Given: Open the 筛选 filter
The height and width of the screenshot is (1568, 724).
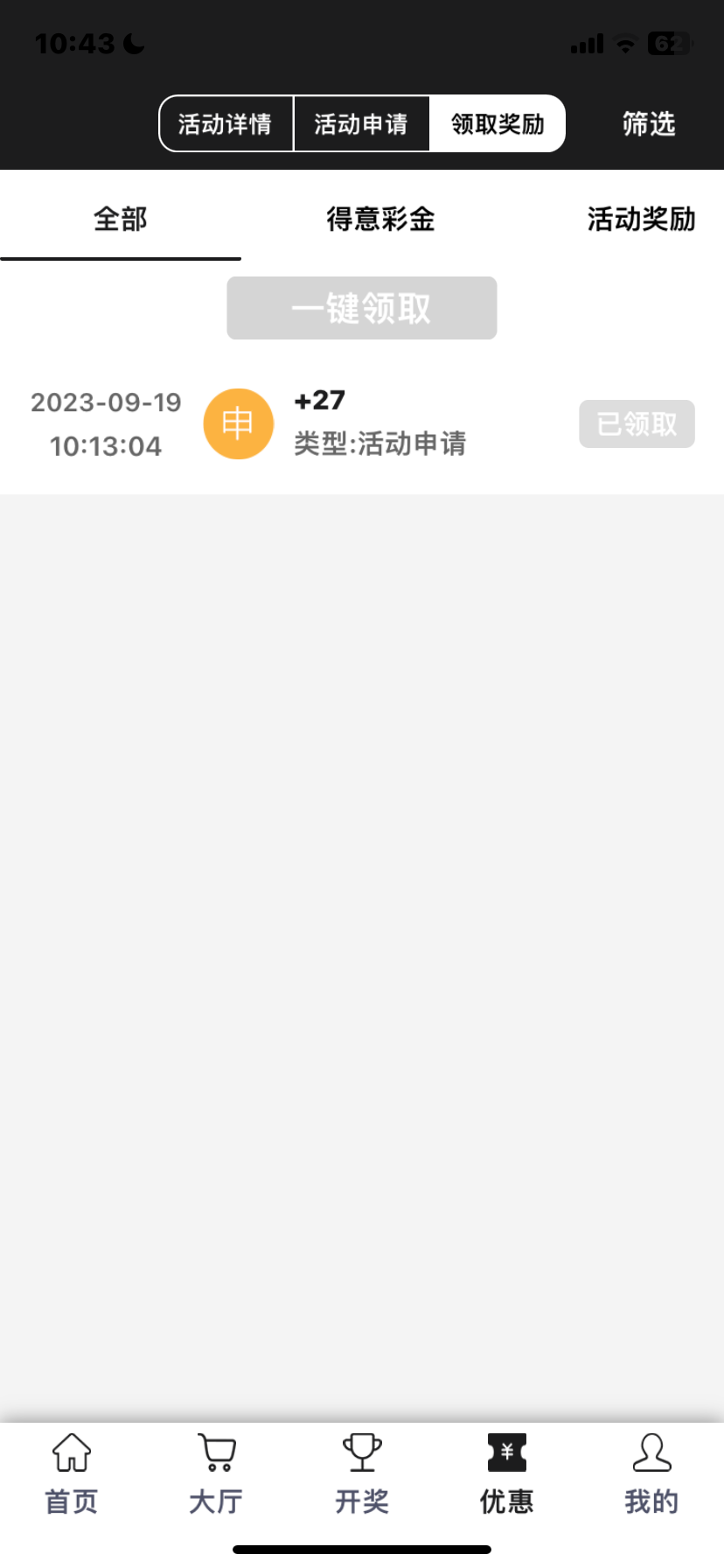Looking at the screenshot, I should 649,124.
